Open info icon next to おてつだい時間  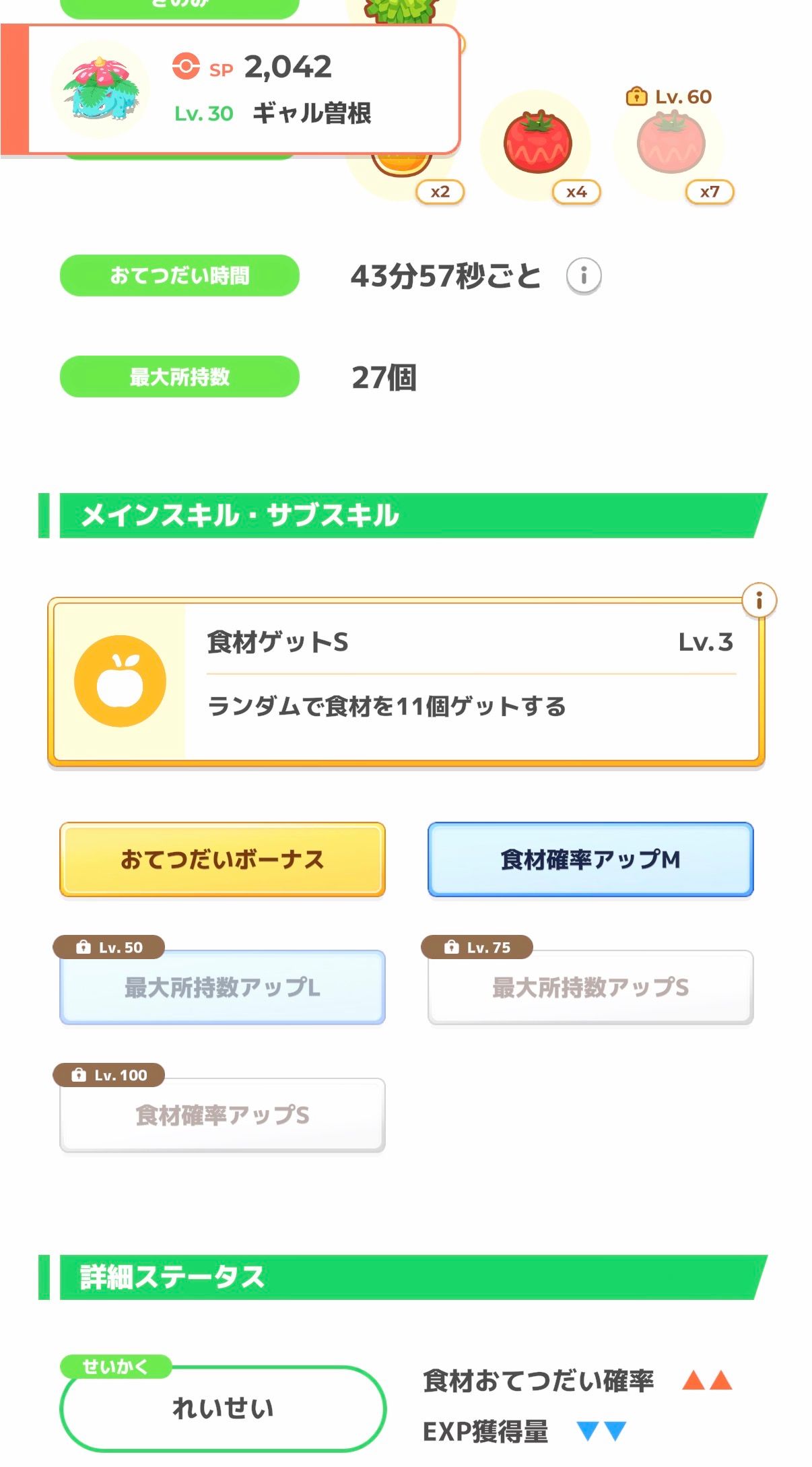tap(583, 275)
